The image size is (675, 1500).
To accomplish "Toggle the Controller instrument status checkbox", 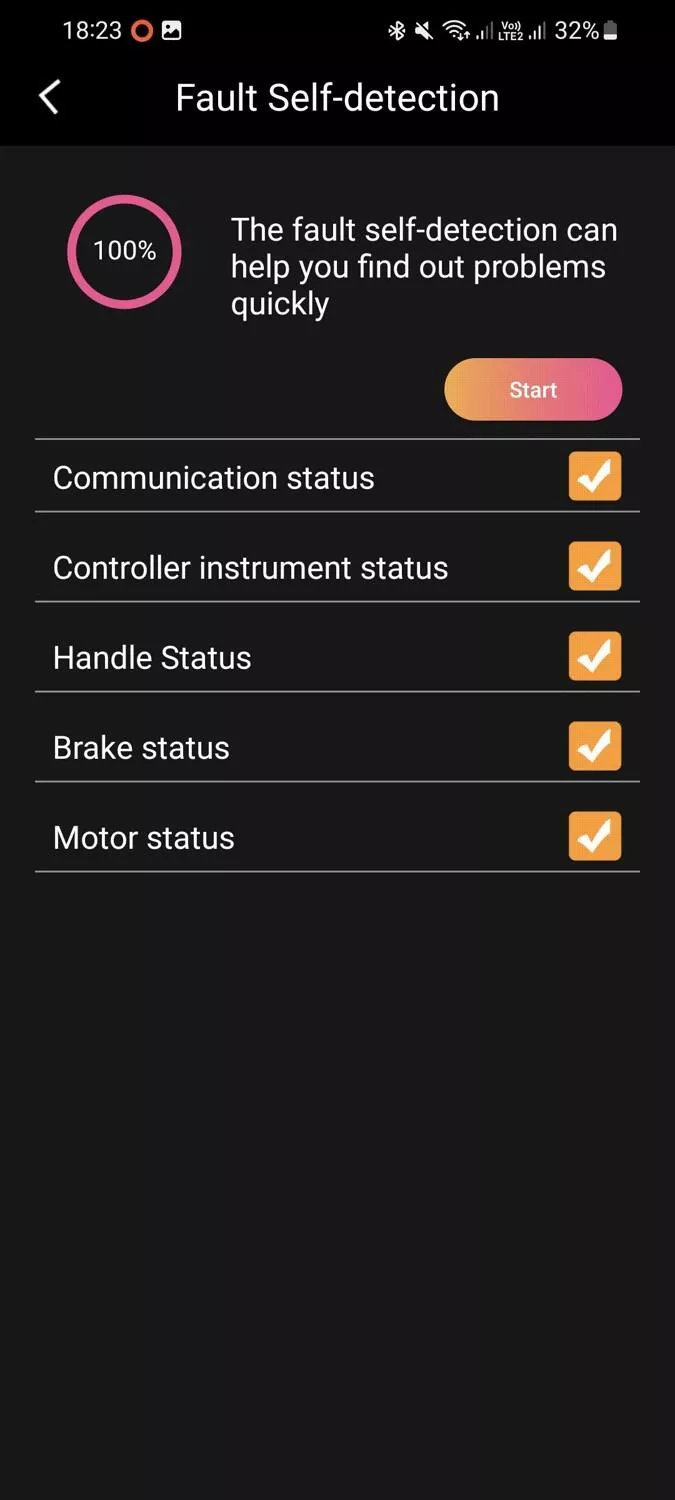I will pyautogui.click(x=595, y=566).
